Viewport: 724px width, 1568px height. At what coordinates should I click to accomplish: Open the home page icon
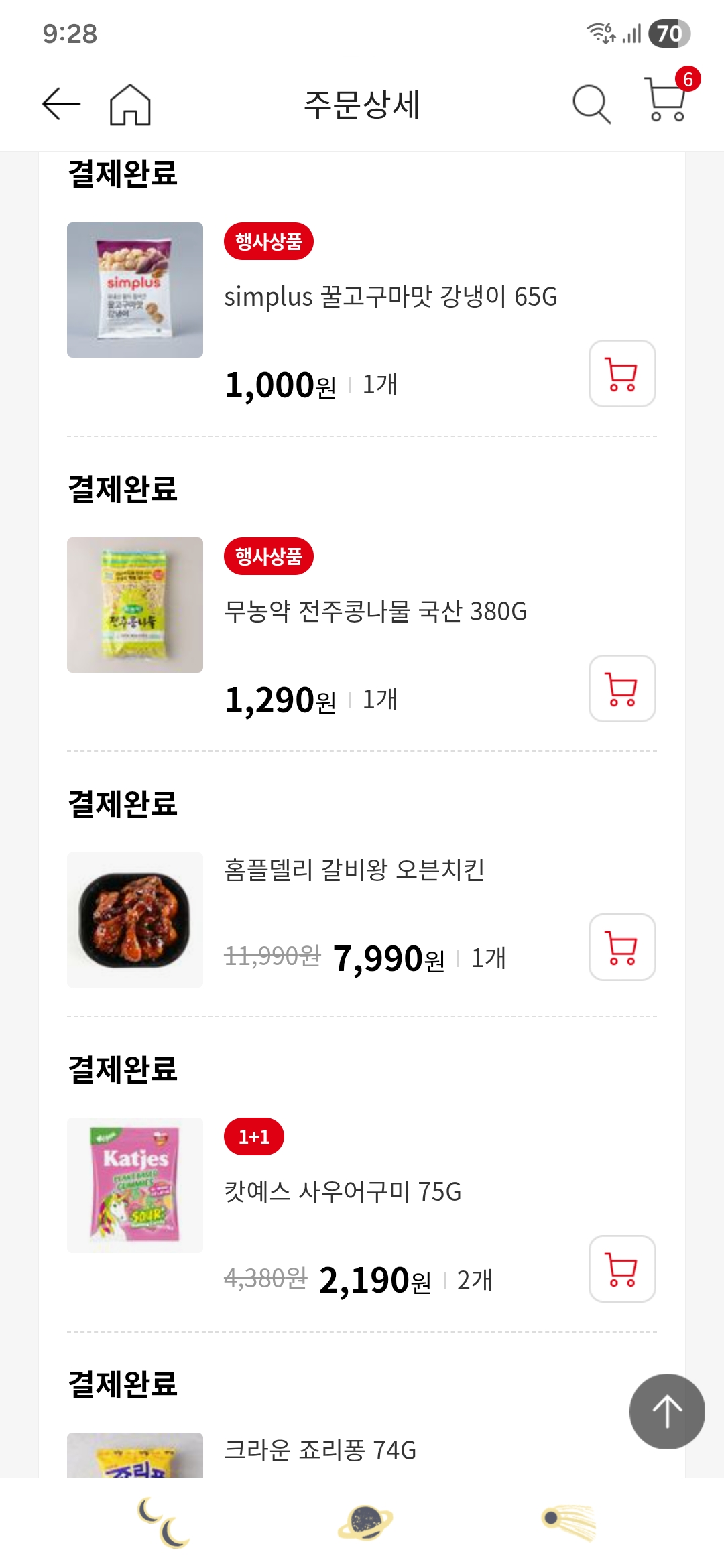(130, 105)
